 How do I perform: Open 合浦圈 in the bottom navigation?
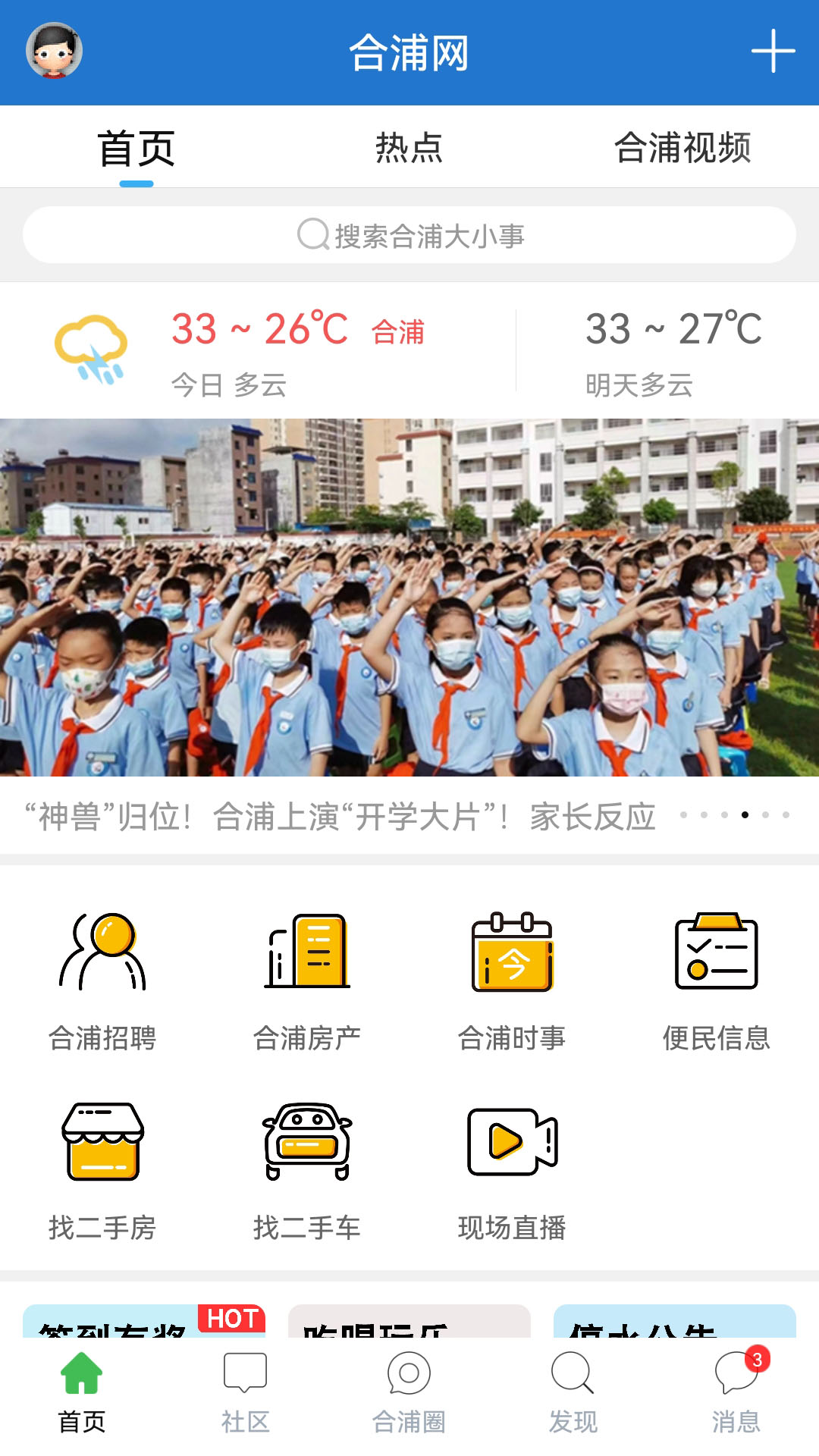coord(409,1392)
